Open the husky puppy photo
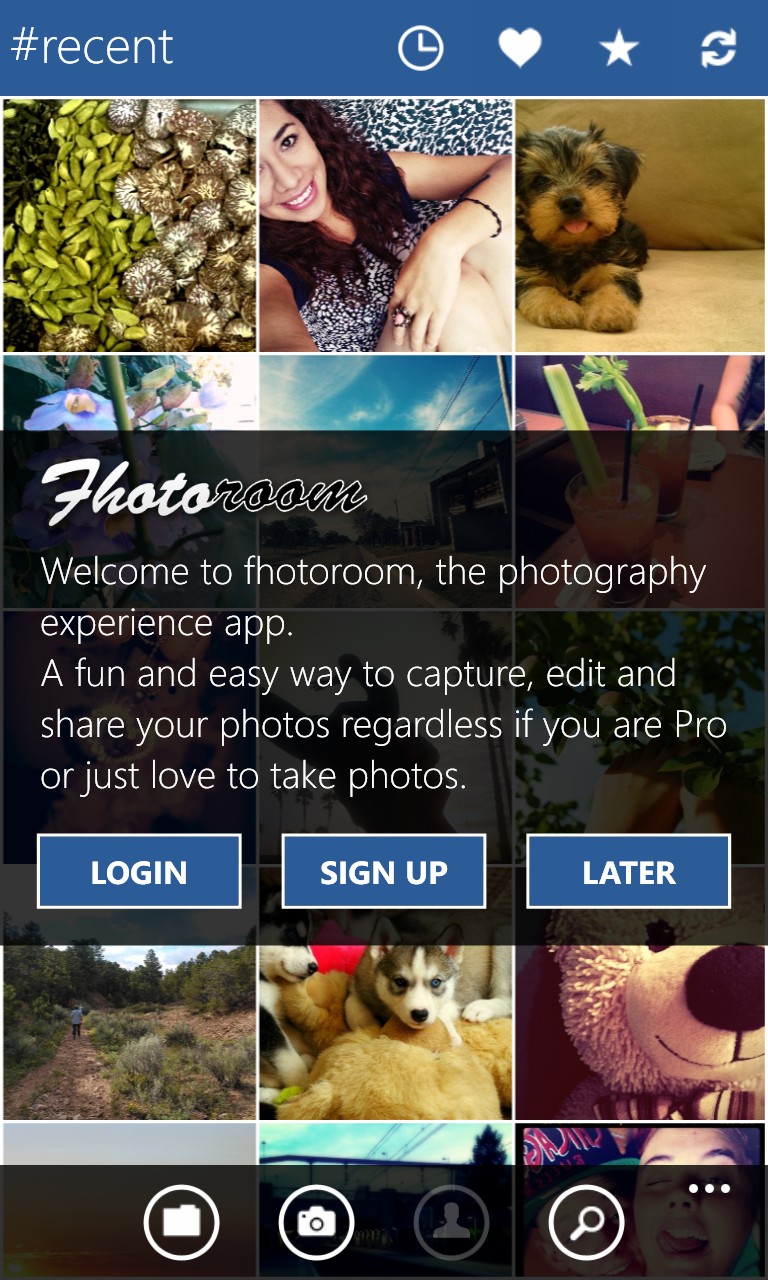The width and height of the screenshot is (768, 1280). [385, 1032]
